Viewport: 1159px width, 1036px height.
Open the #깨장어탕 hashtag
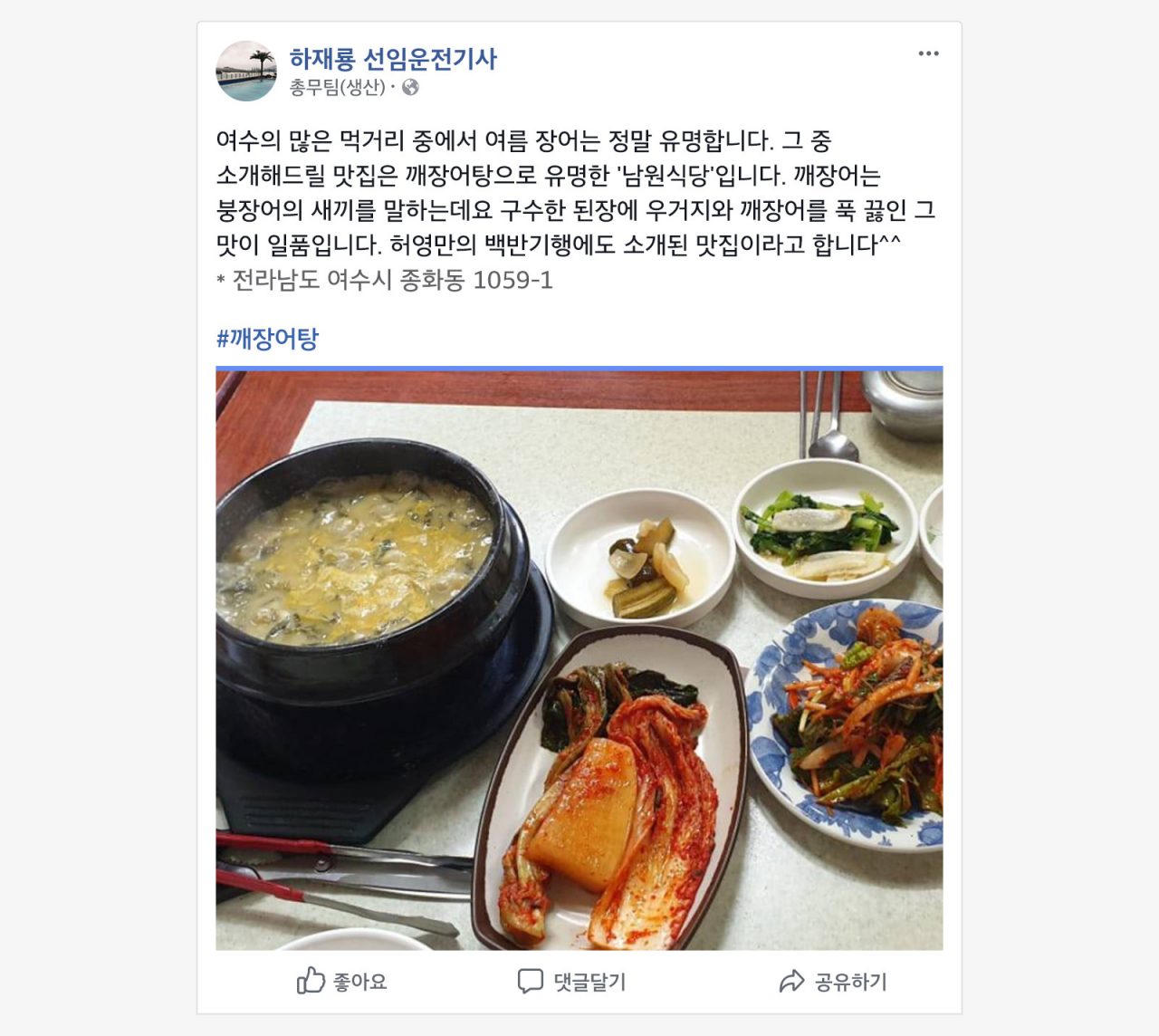point(268,339)
